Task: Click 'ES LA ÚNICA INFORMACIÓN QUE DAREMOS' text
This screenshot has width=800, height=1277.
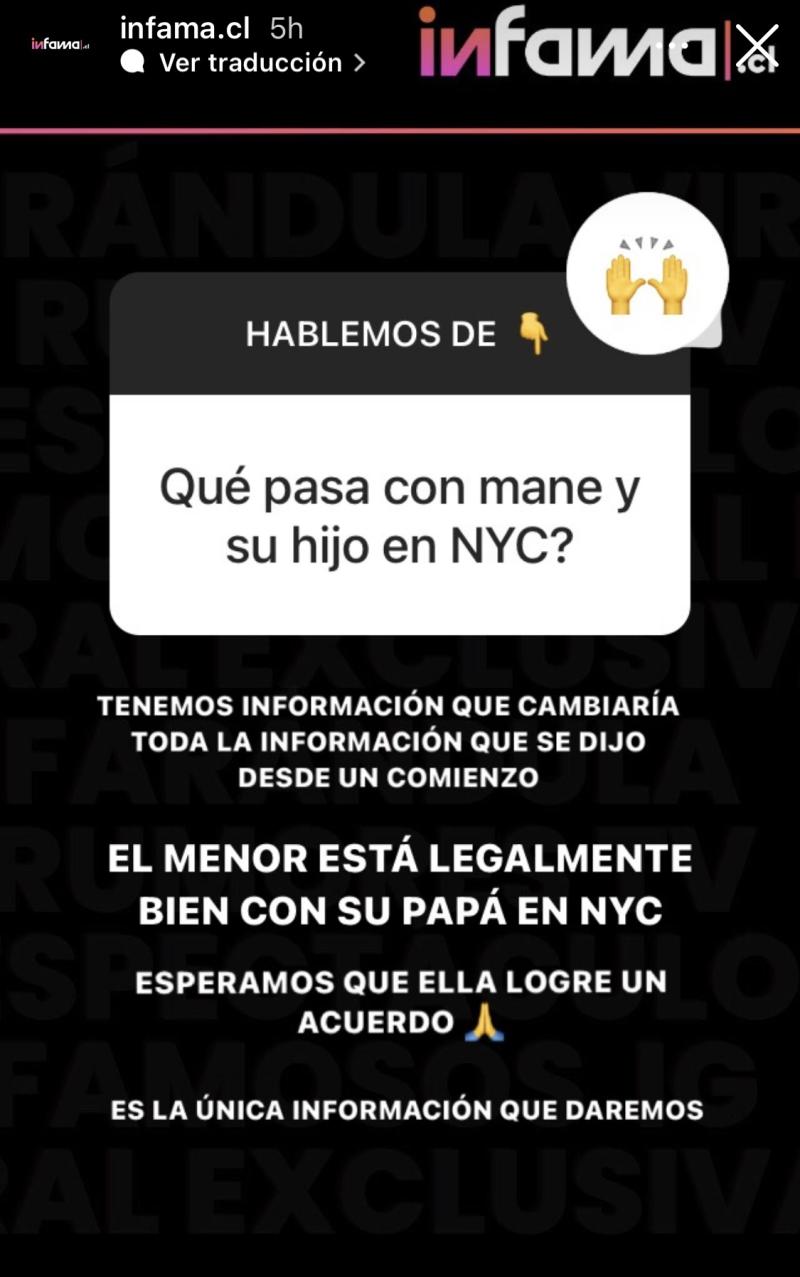Action: (x=398, y=1109)
